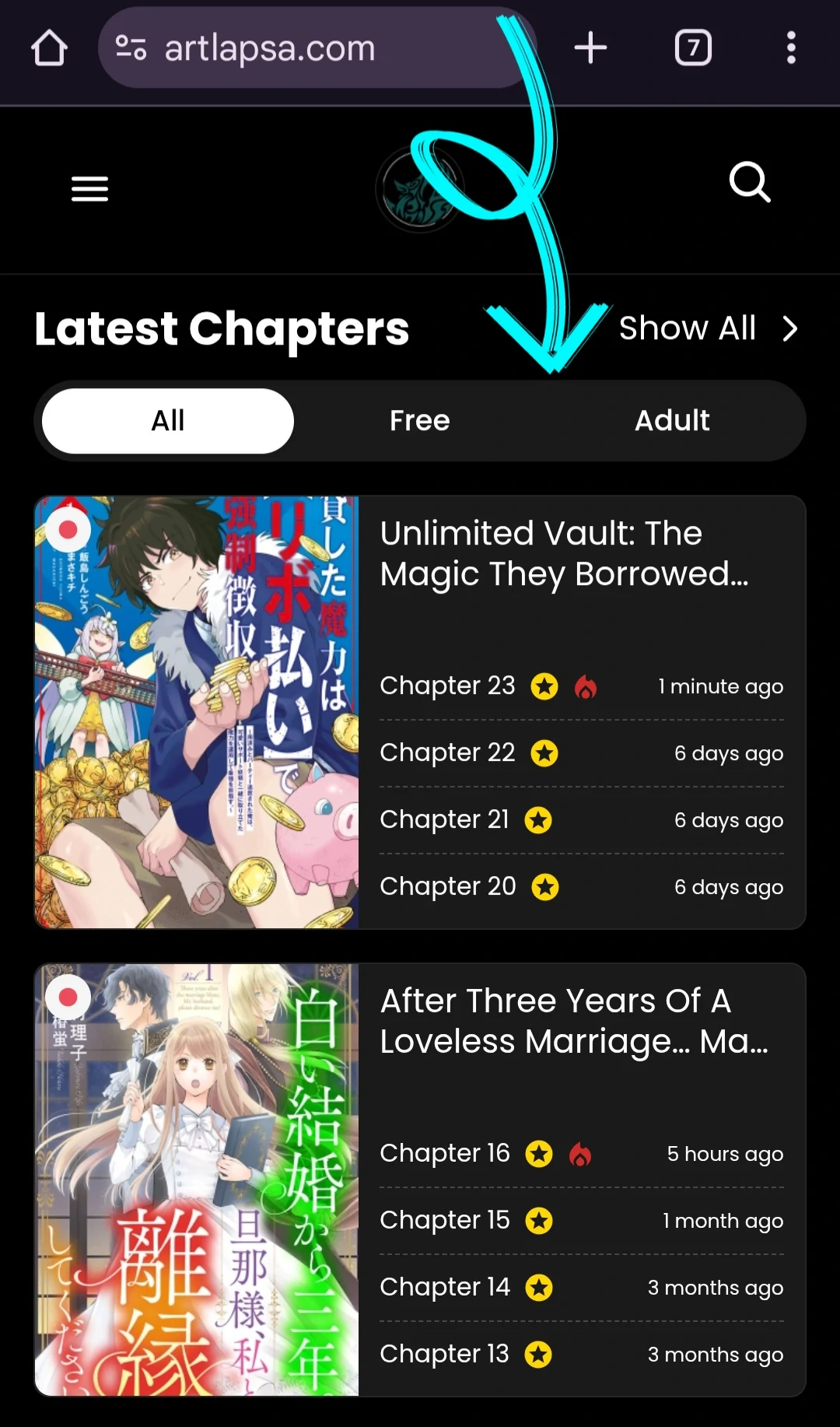Tap the browser home button
This screenshot has height=1427, width=840.
pyautogui.click(x=49, y=48)
